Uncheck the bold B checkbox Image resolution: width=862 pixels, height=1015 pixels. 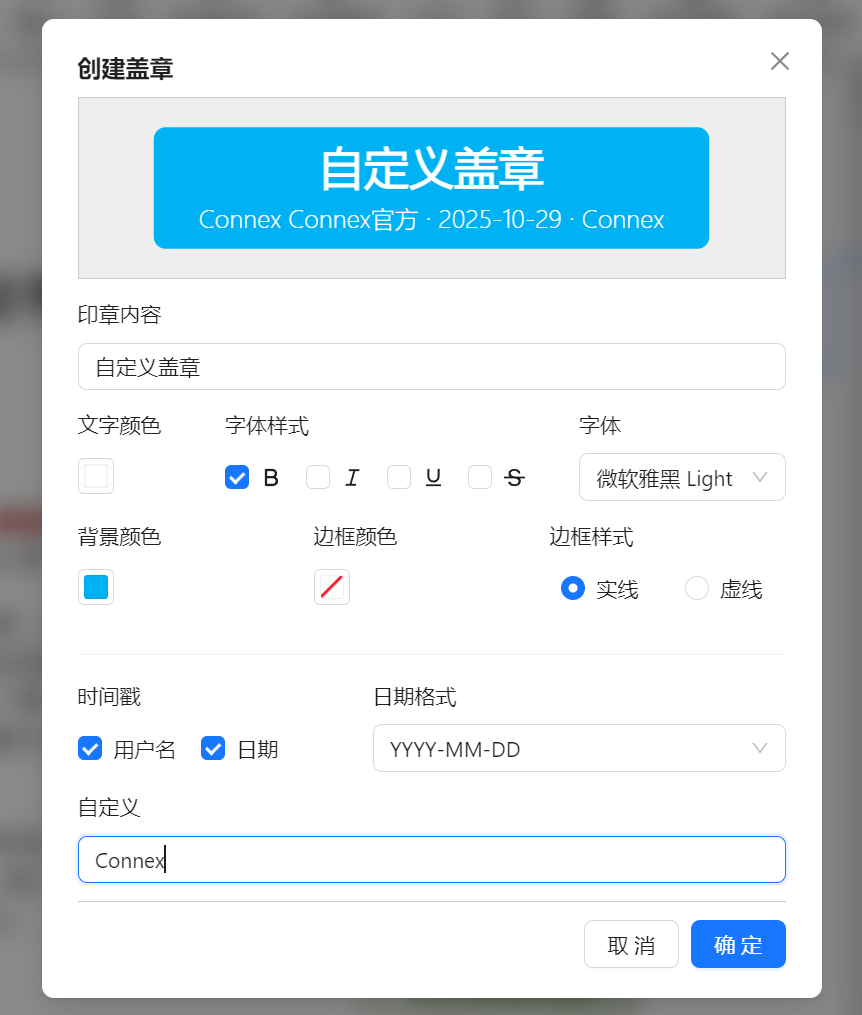237,478
